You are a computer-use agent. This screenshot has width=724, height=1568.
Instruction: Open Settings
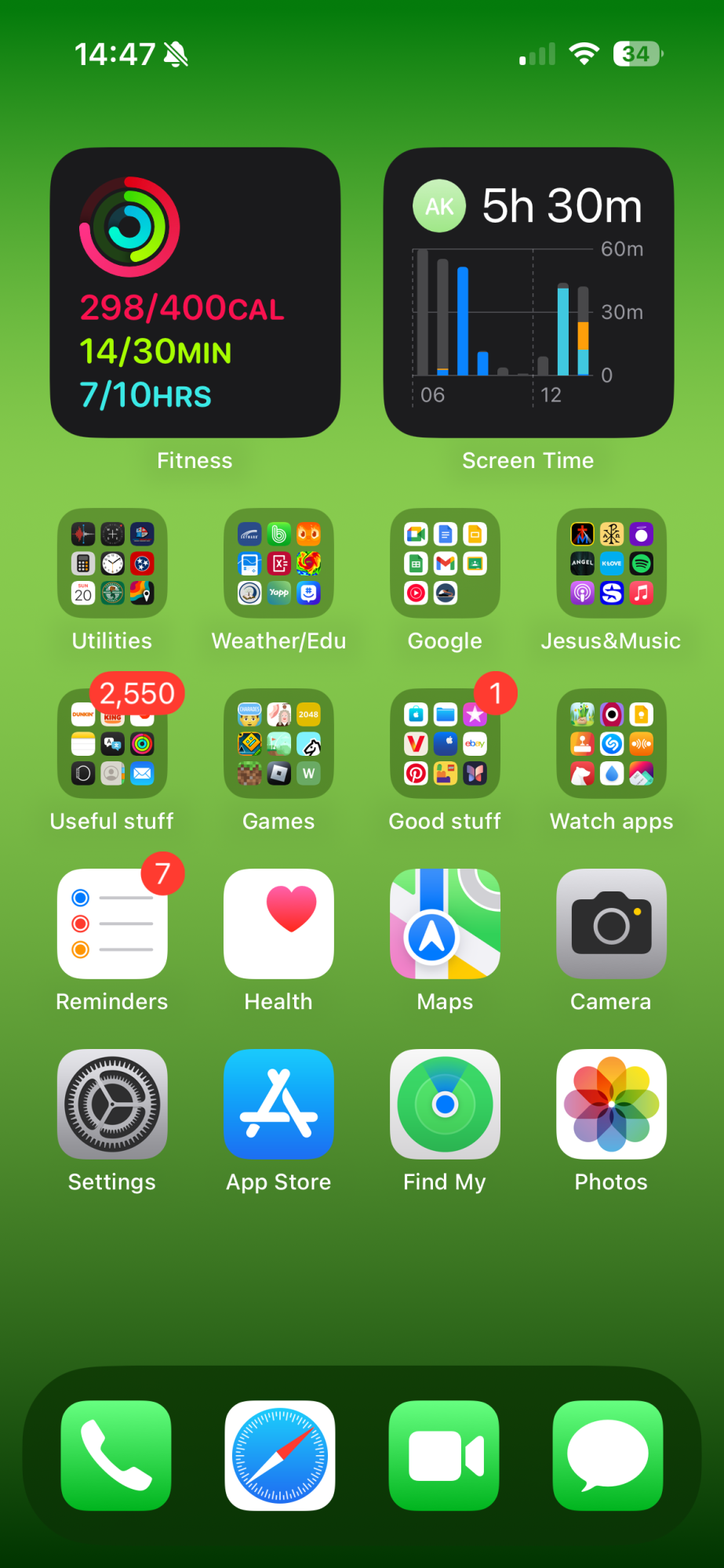pos(112,1104)
